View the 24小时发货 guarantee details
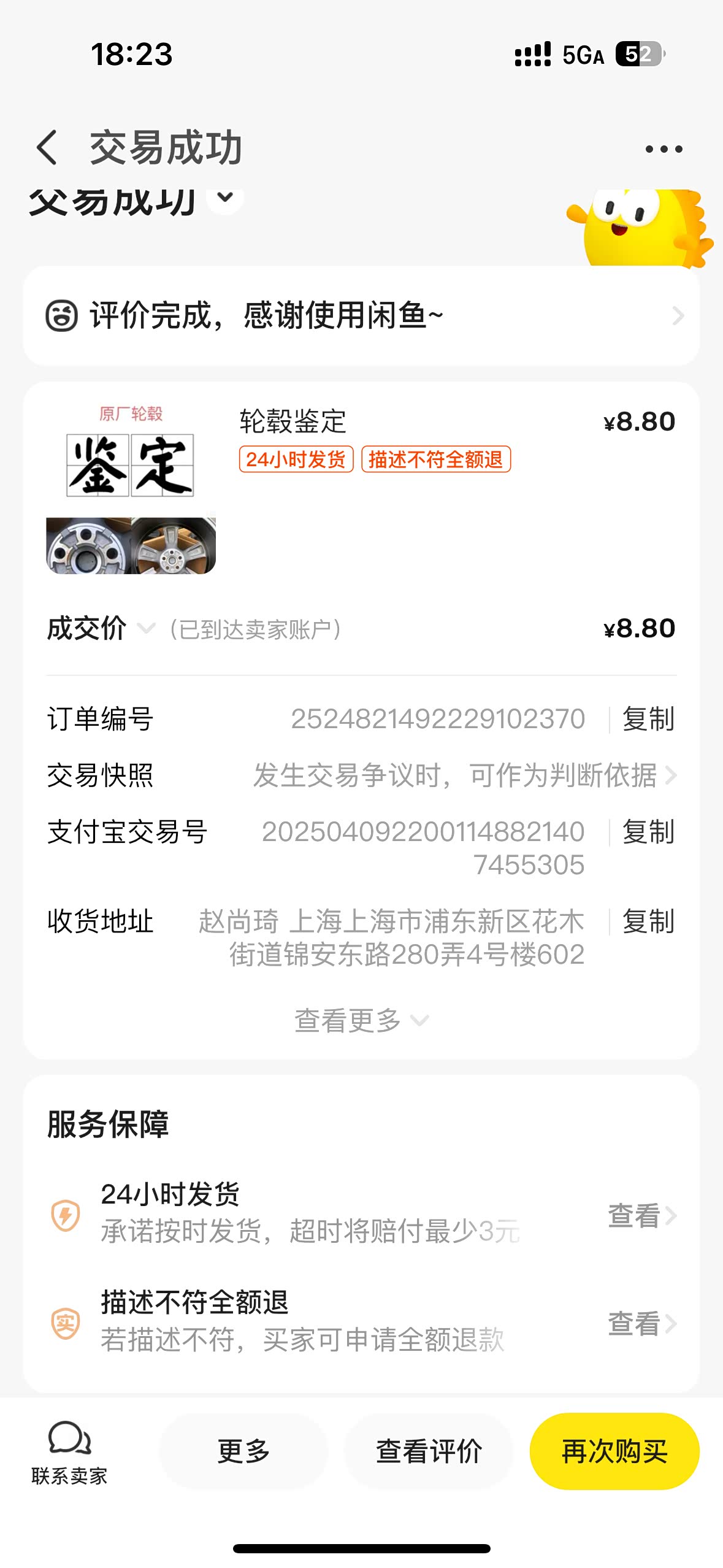 [641, 1215]
